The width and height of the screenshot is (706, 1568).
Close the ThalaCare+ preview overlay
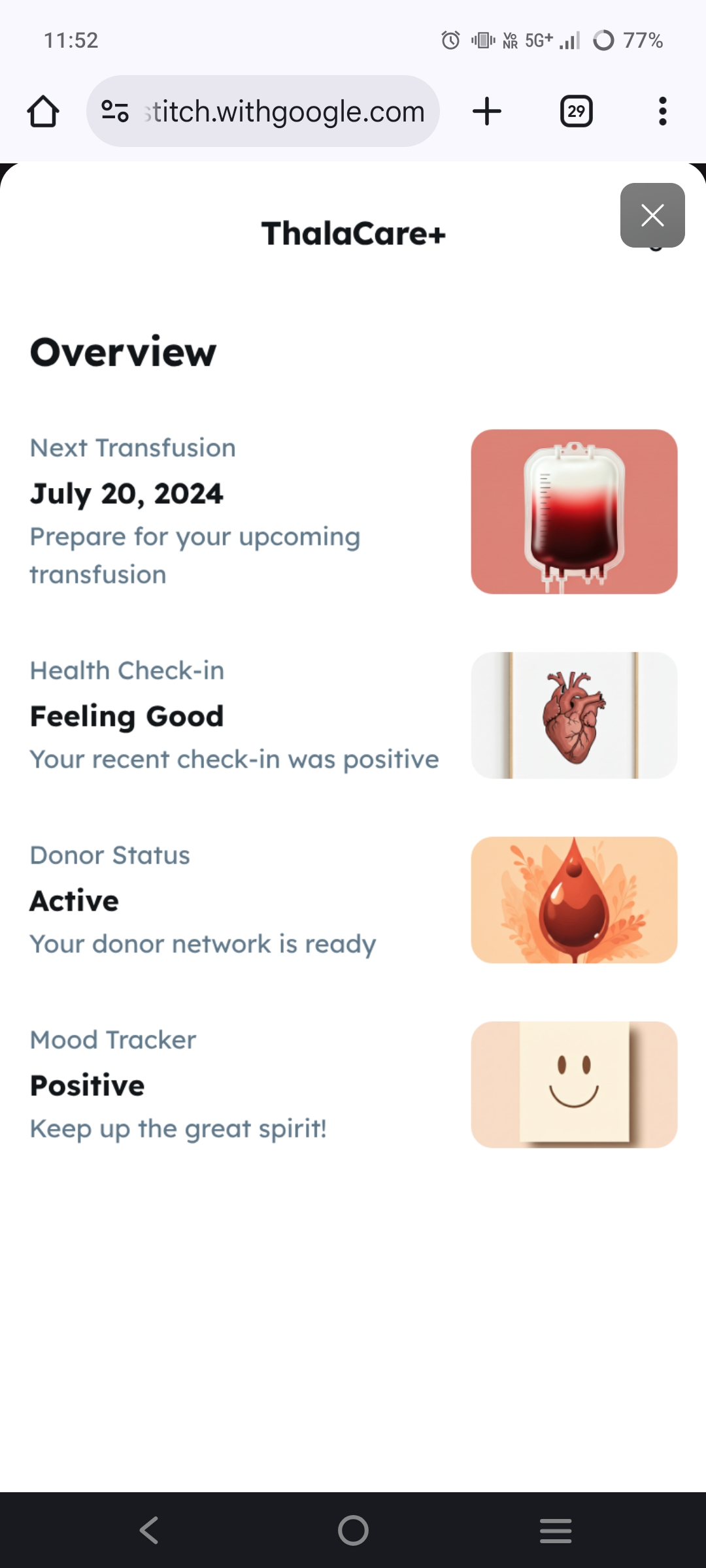click(x=652, y=215)
